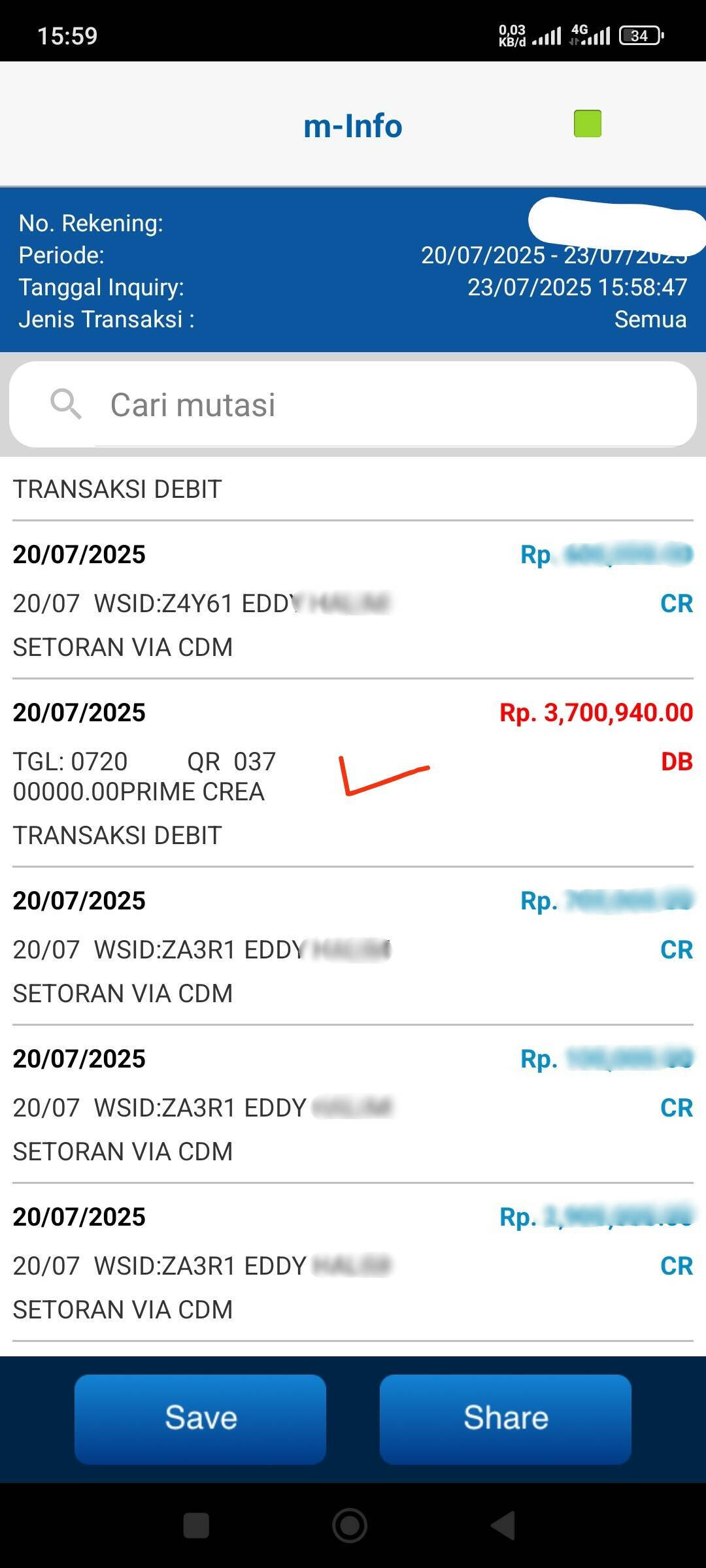Share the mutation list
Screen dimensions: 706x1568
pyautogui.click(x=505, y=1418)
